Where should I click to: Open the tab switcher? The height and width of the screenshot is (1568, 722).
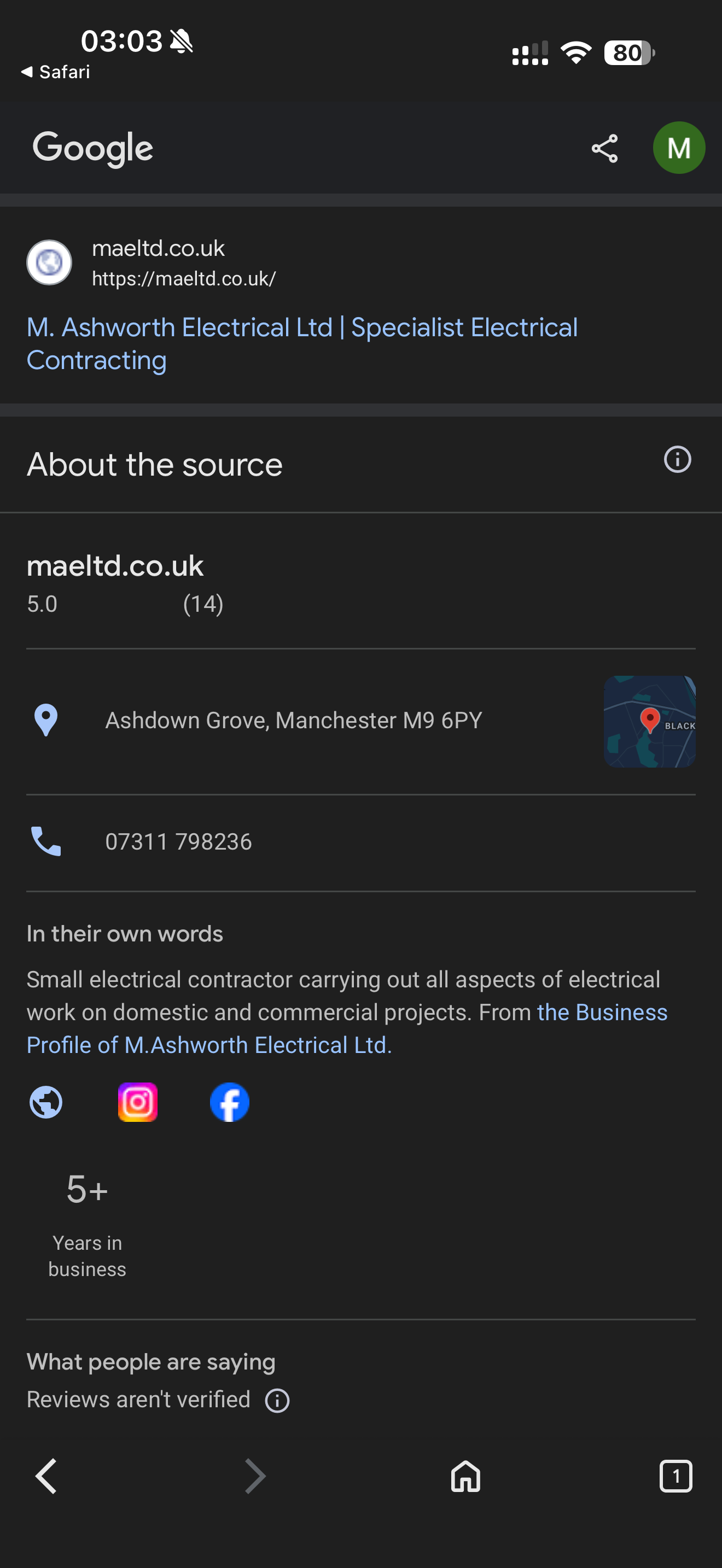[675, 1476]
